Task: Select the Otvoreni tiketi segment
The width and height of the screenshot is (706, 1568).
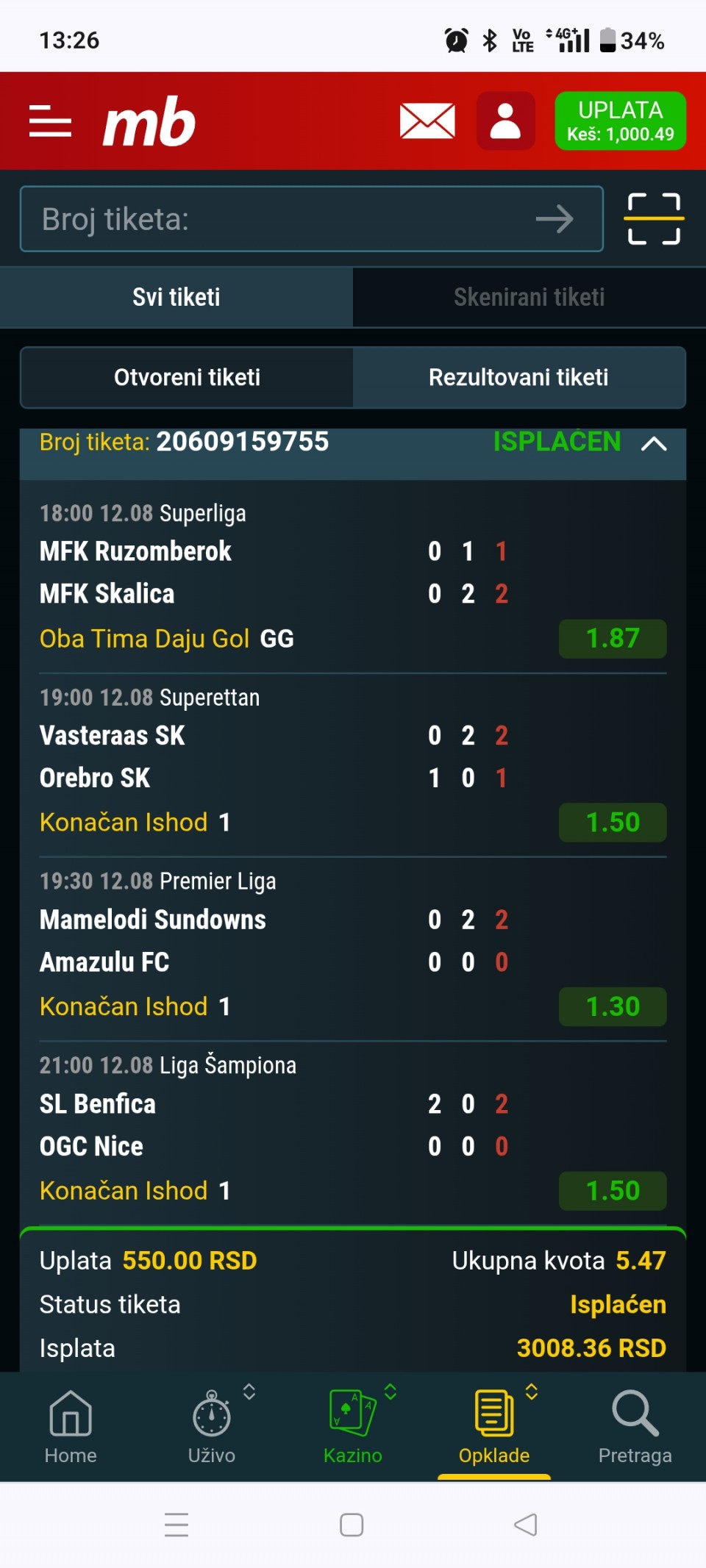Action: 187,377
